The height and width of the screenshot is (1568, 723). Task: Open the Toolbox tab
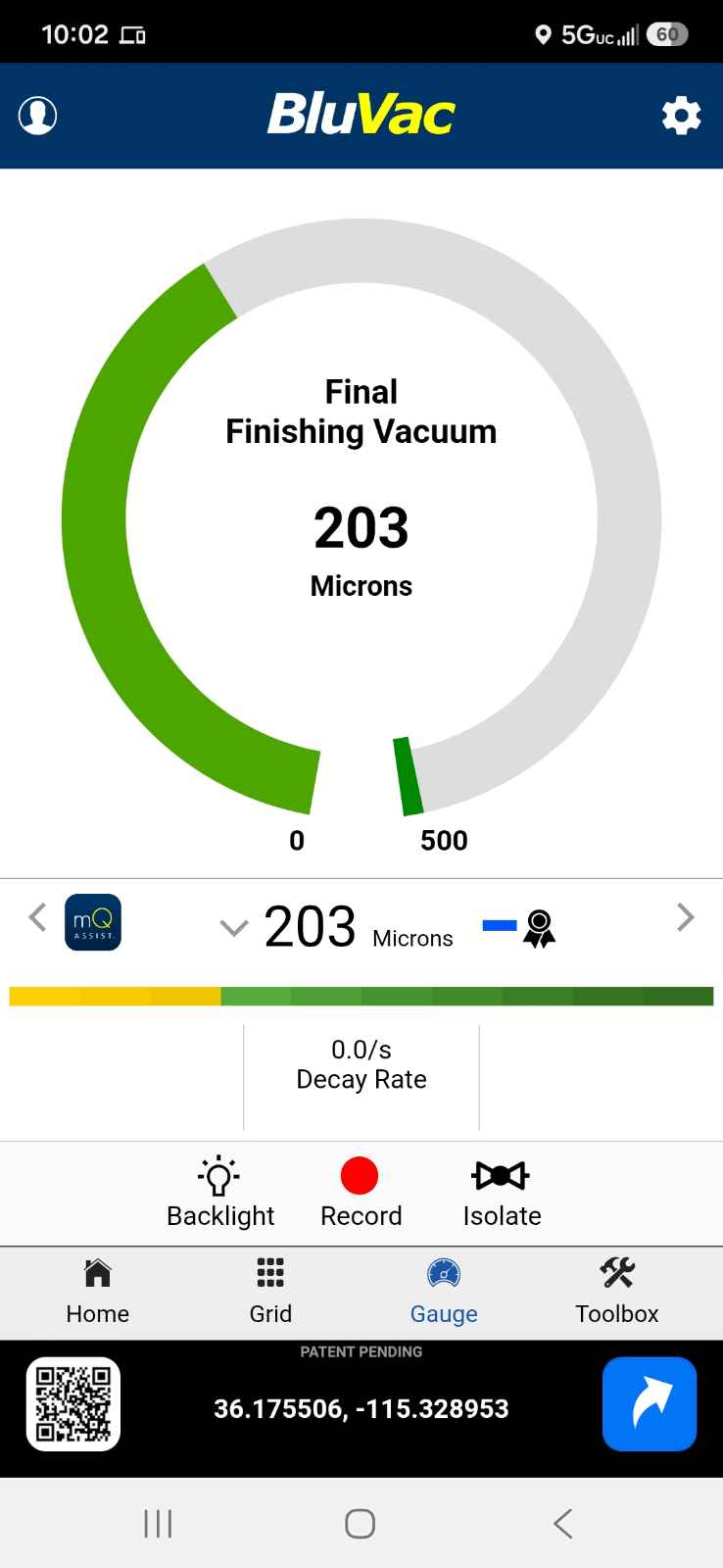click(617, 1293)
